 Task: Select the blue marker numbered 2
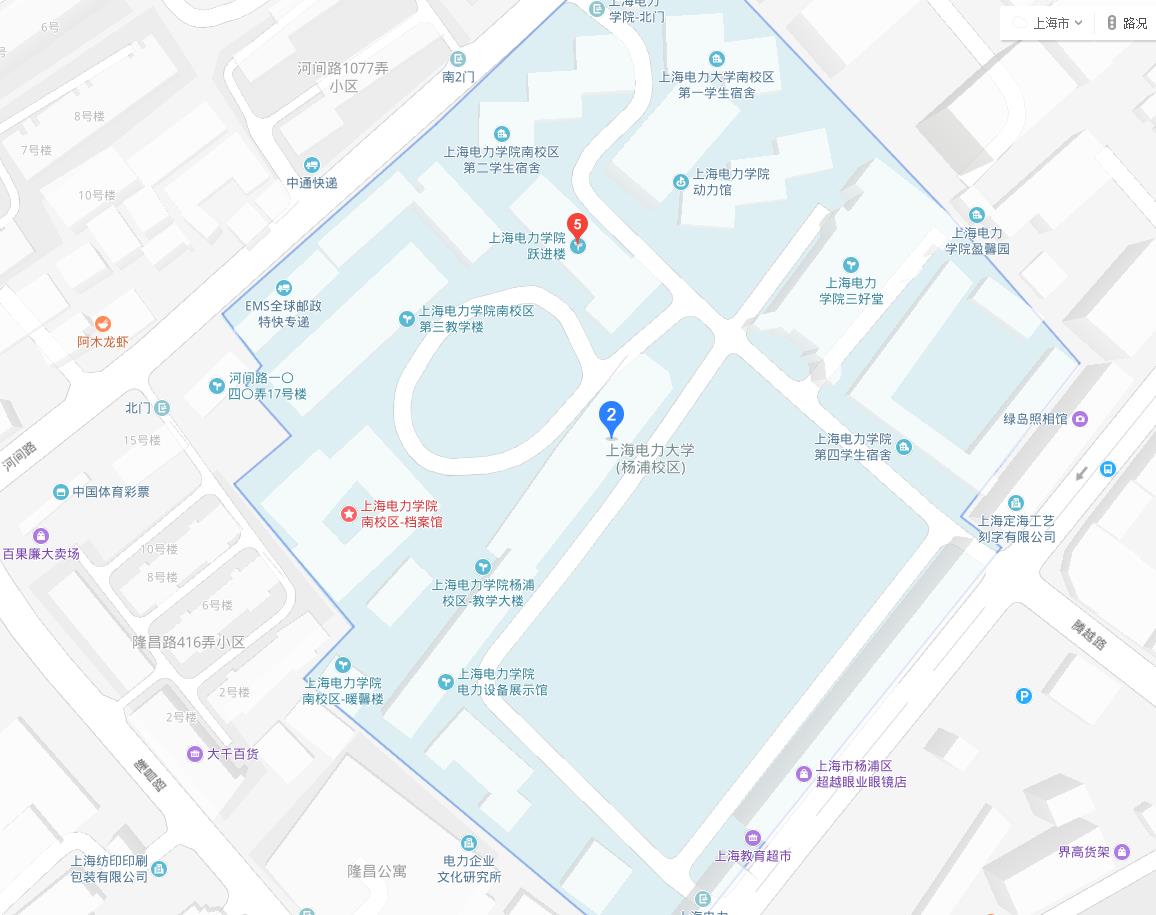point(612,417)
